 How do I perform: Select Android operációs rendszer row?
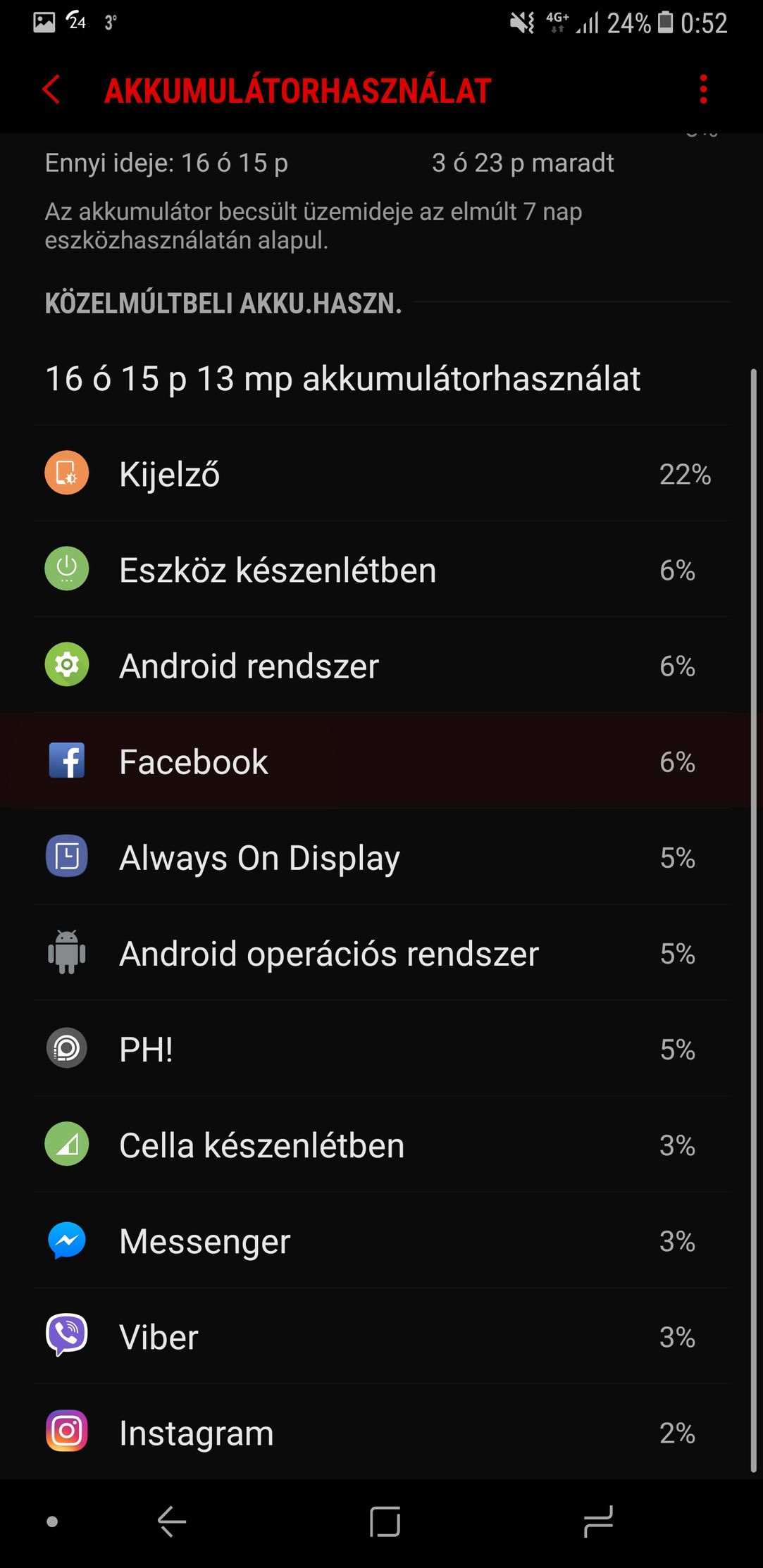[380, 953]
